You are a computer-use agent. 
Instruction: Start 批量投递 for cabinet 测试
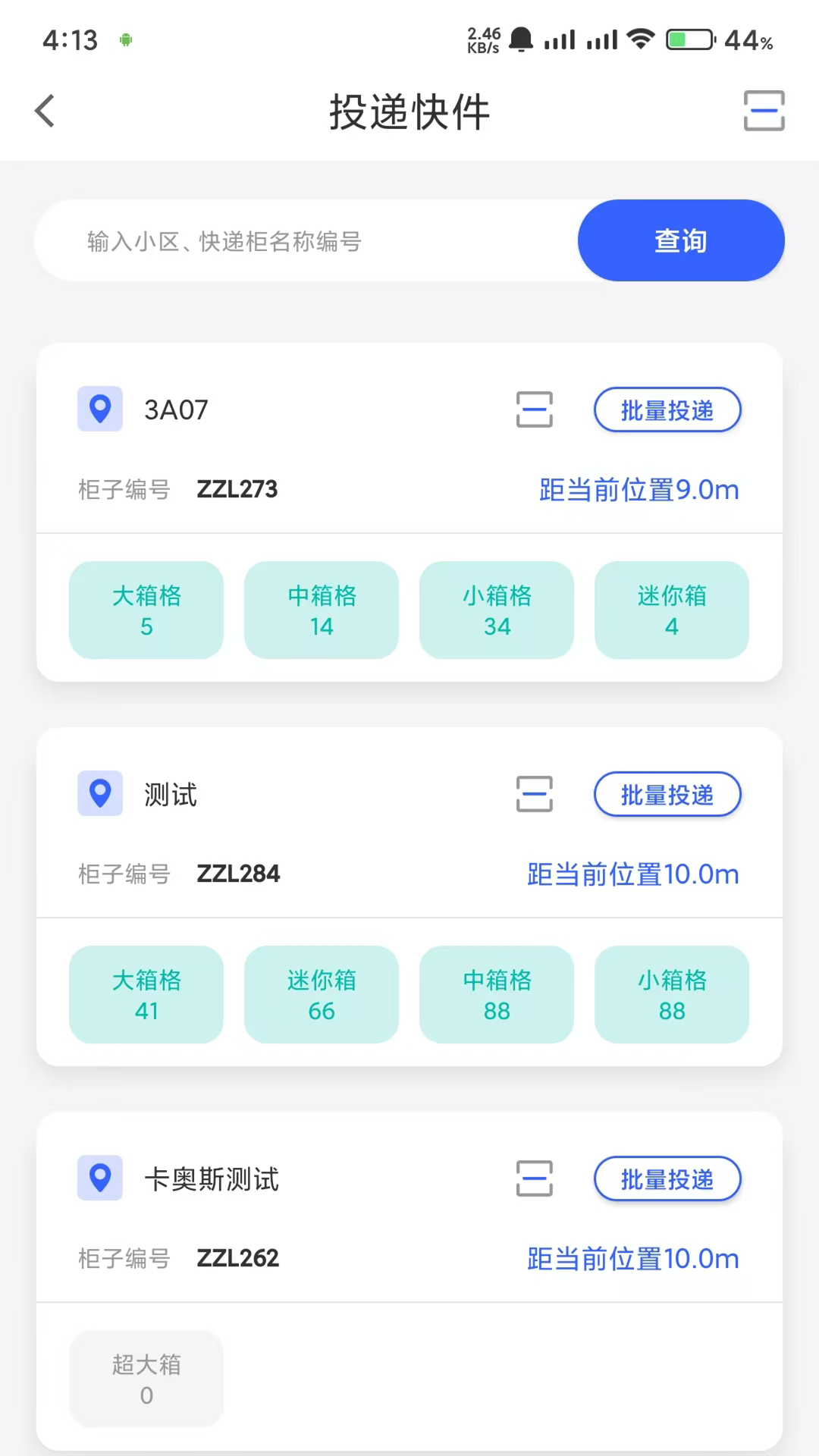(667, 795)
